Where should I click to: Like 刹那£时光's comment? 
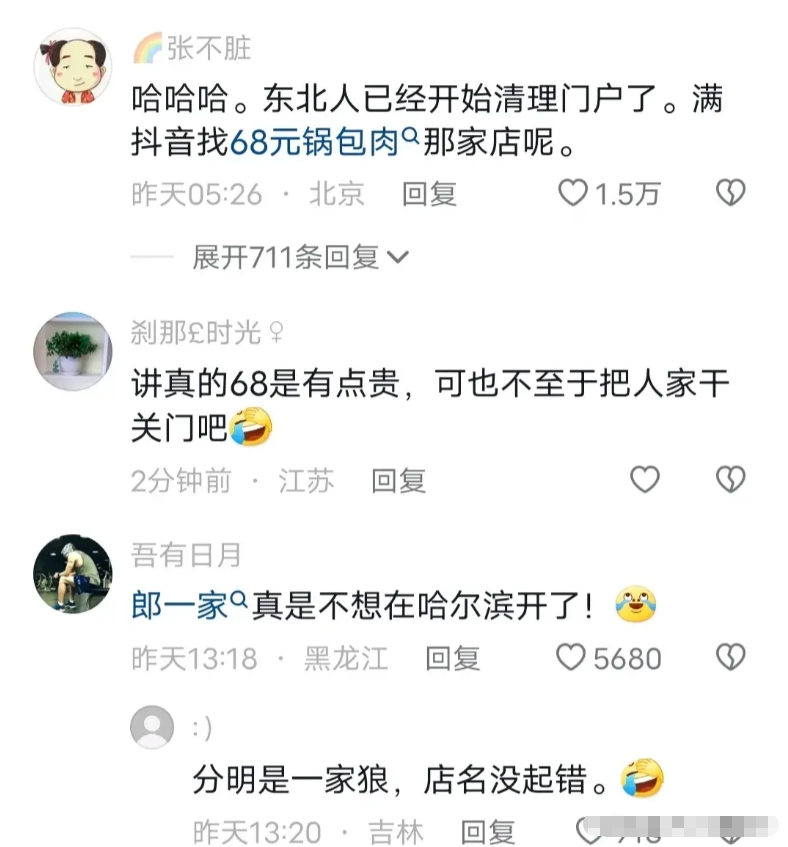pyautogui.click(x=645, y=480)
